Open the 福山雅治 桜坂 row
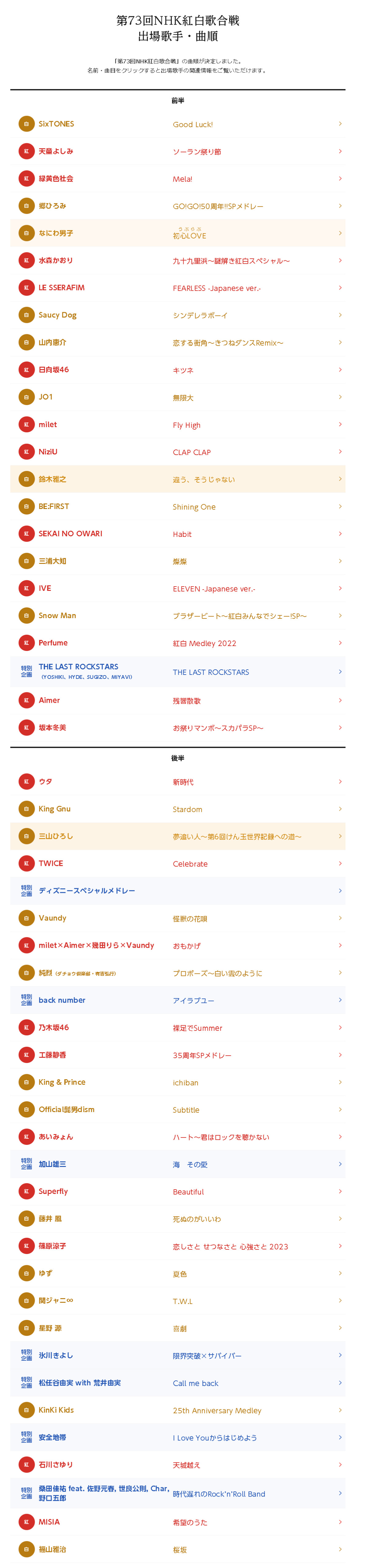 pos(177,1549)
